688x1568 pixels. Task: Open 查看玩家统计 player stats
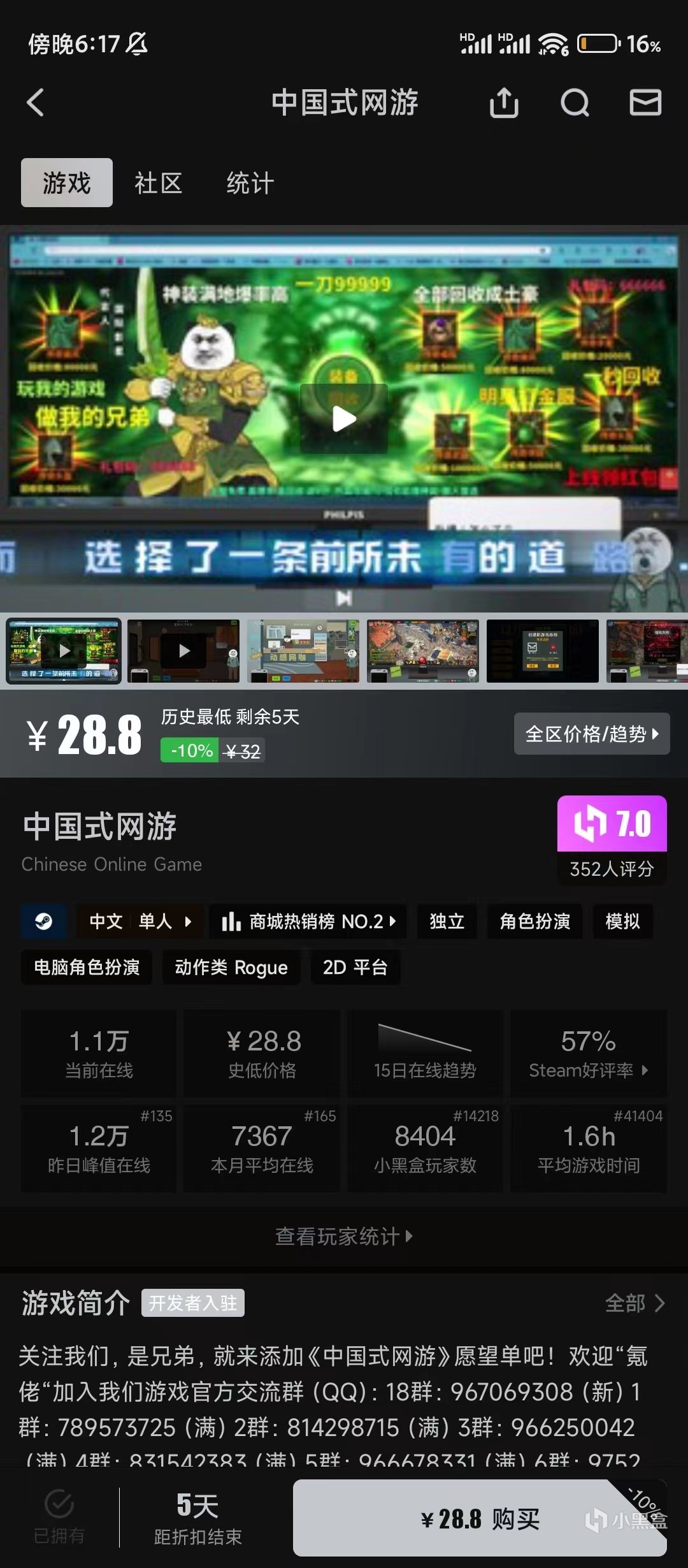point(344,1237)
